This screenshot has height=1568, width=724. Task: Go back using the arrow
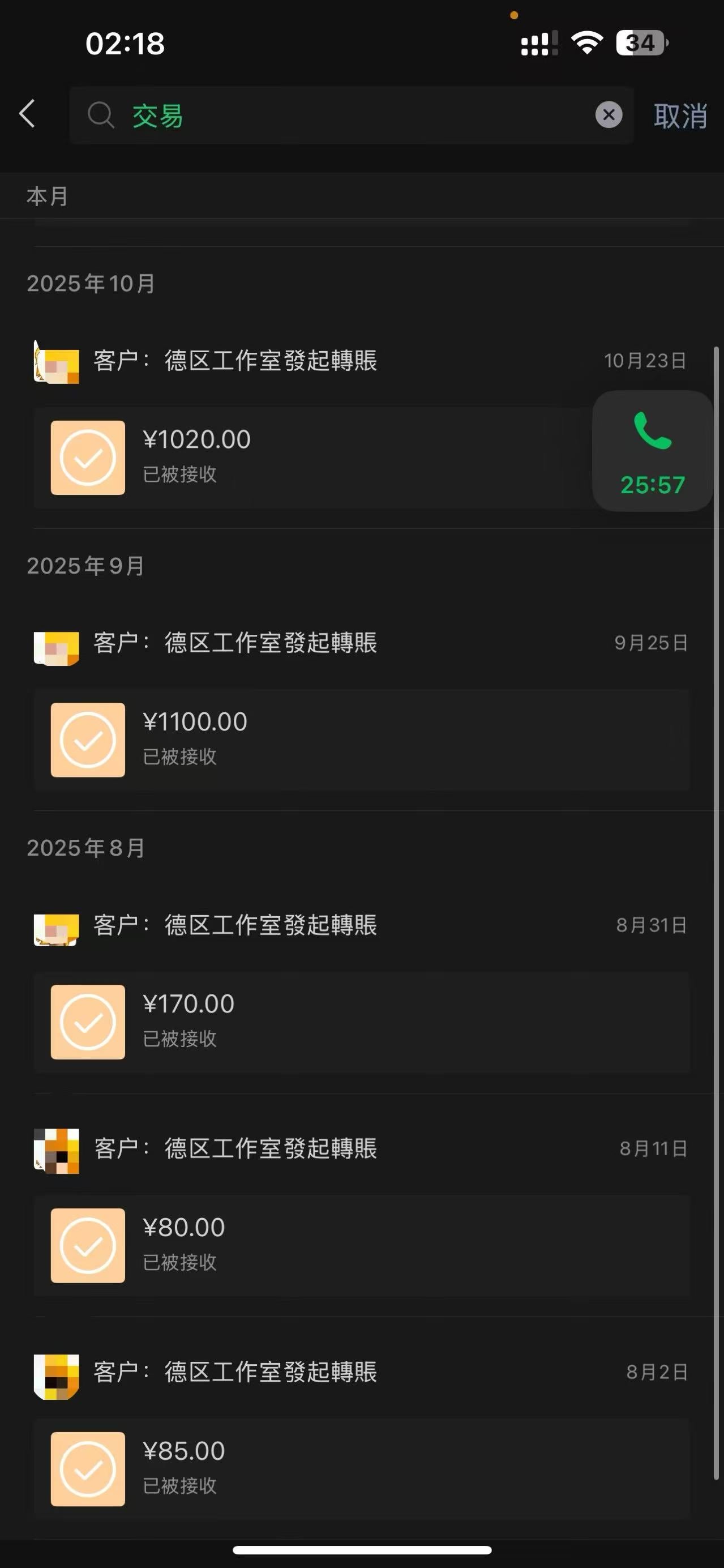pos(27,114)
